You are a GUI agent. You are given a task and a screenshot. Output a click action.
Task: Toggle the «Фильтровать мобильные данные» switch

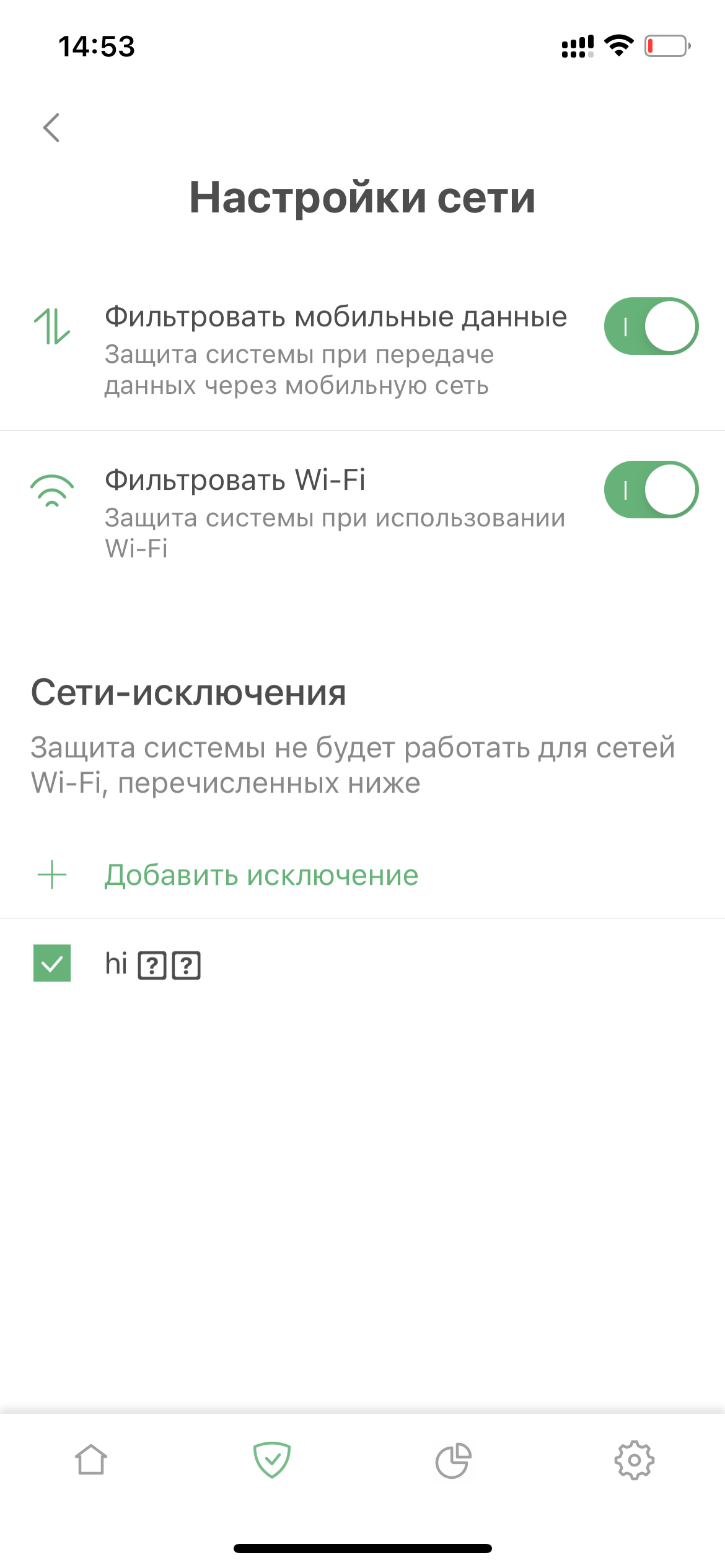pos(651,326)
